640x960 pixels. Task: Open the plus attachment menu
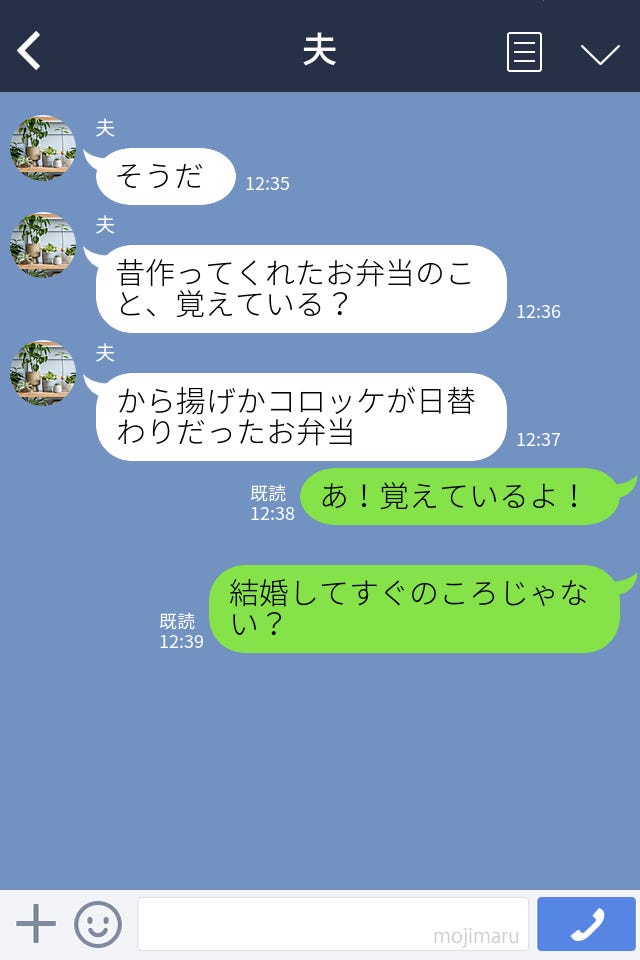pyautogui.click(x=36, y=924)
